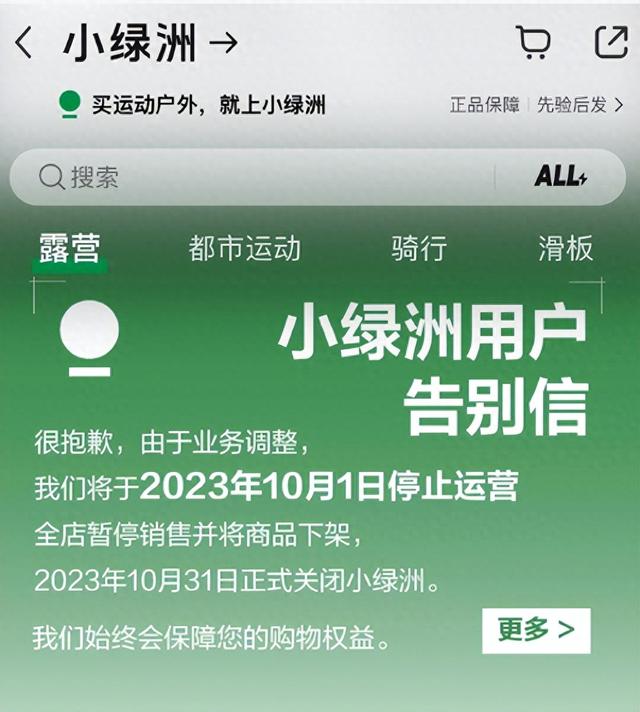
Task: Select the 露营 tab
Action: pyautogui.click(x=69, y=248)
